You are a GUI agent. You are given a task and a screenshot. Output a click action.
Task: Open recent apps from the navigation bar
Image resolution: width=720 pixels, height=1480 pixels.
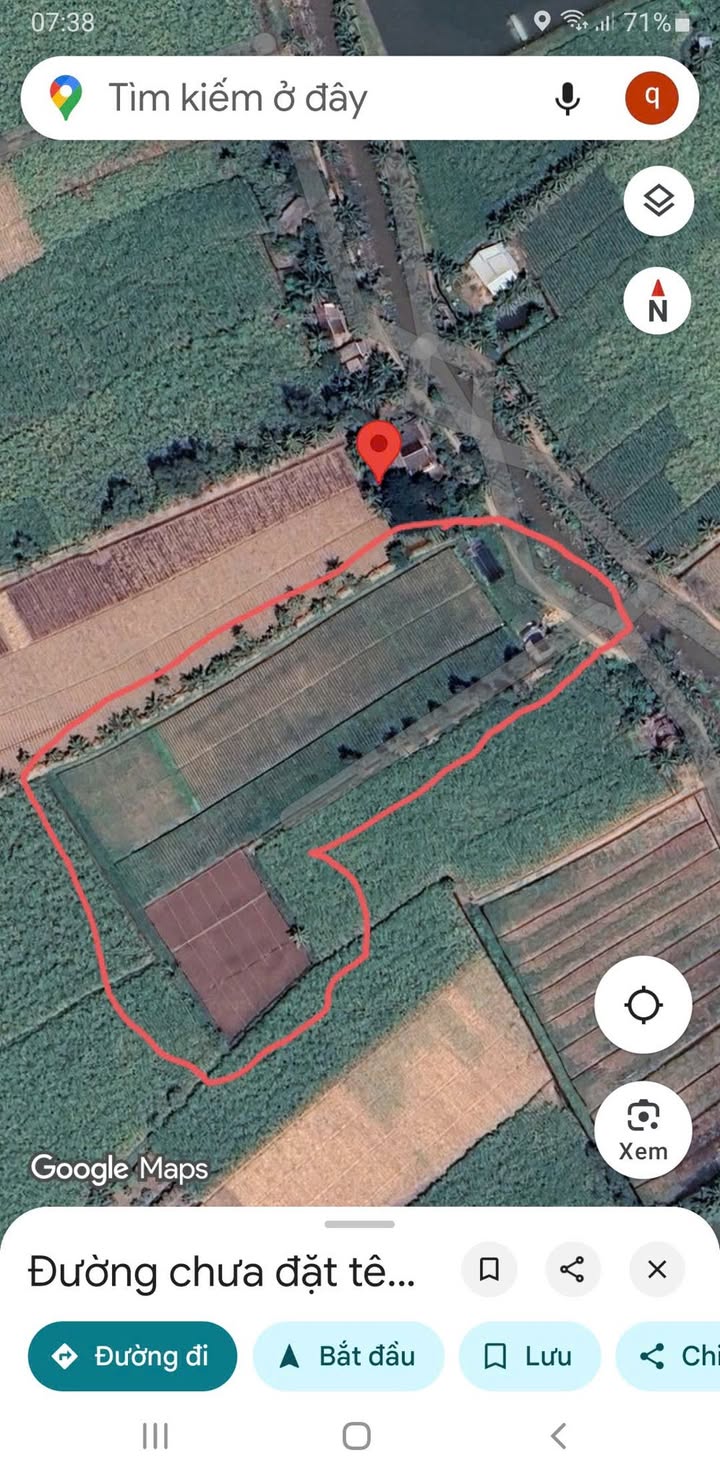155,1437
